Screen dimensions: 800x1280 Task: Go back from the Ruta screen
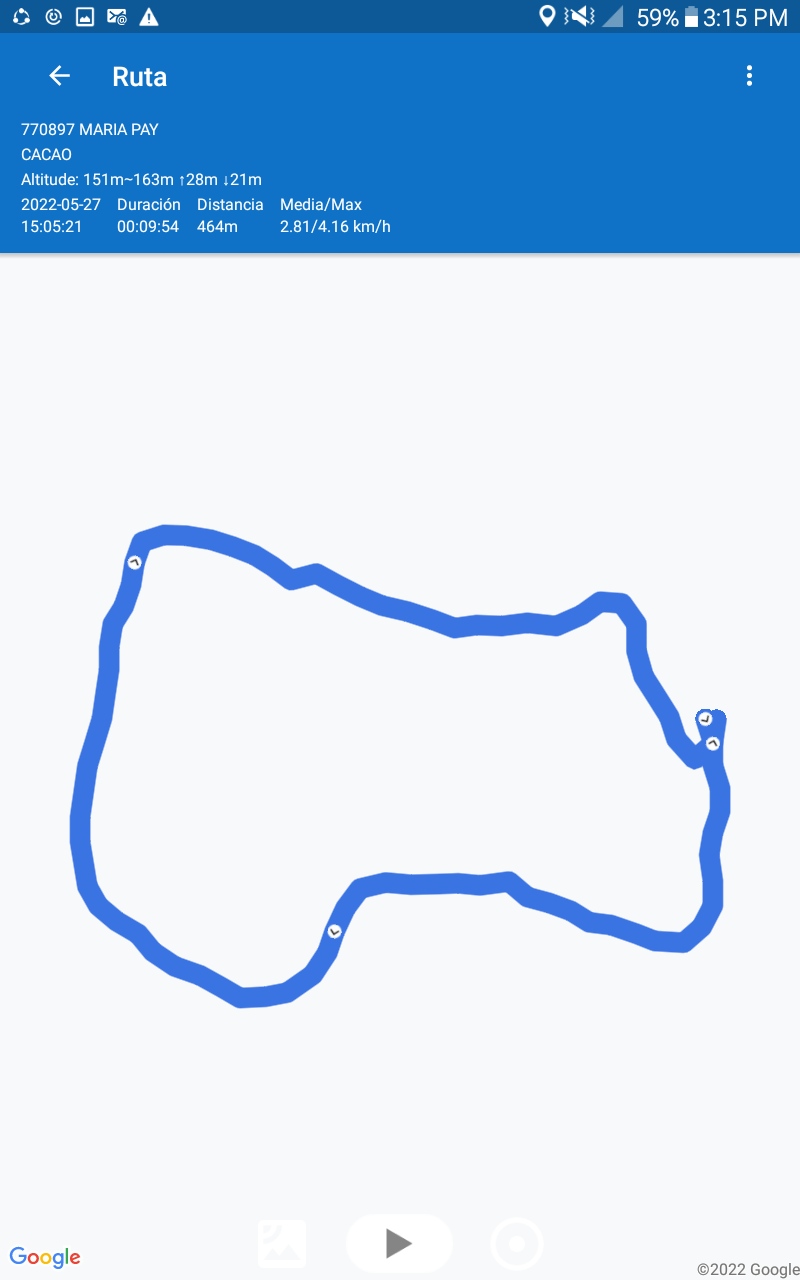(x=60, y=76)
